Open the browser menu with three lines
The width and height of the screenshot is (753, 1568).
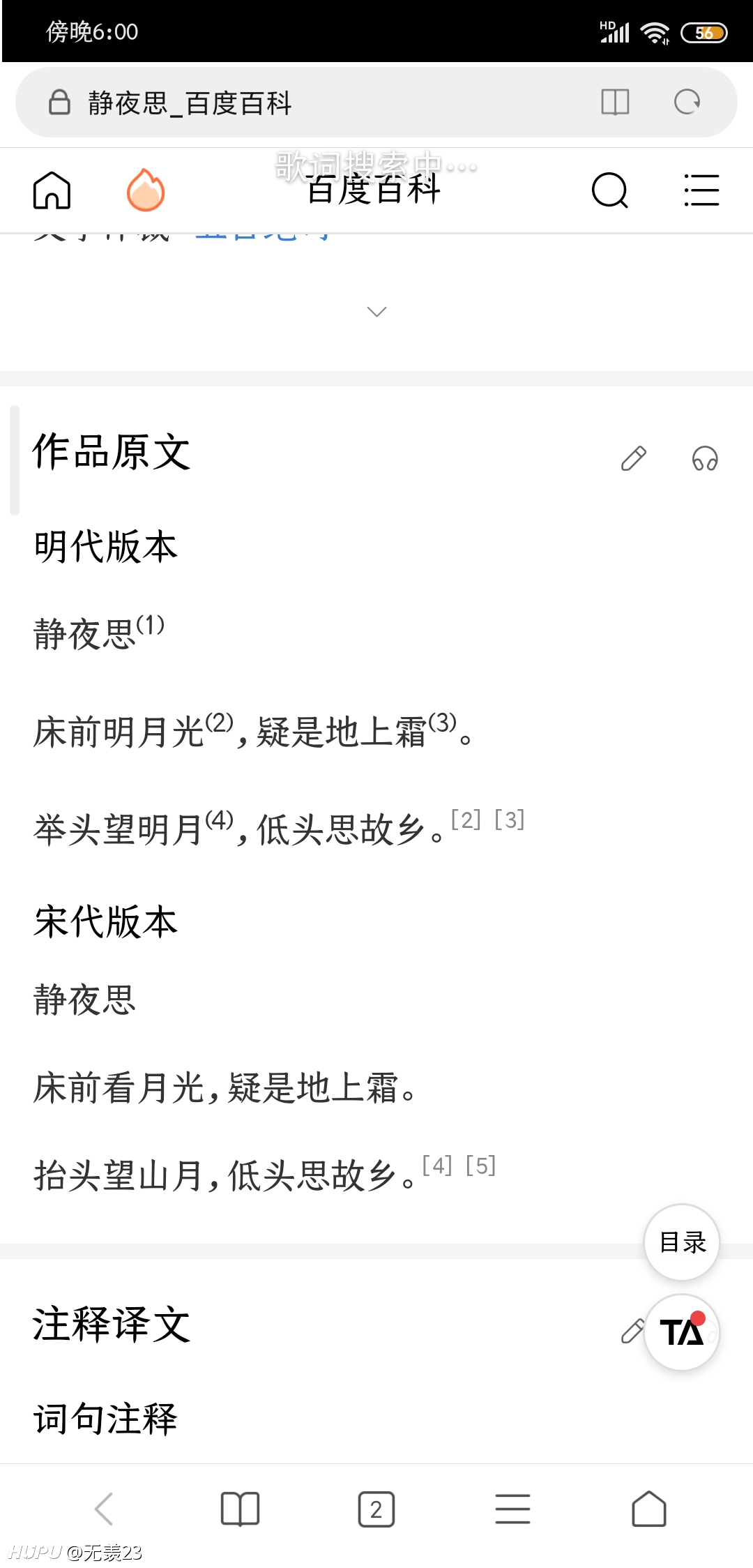tap(512, 1509)
